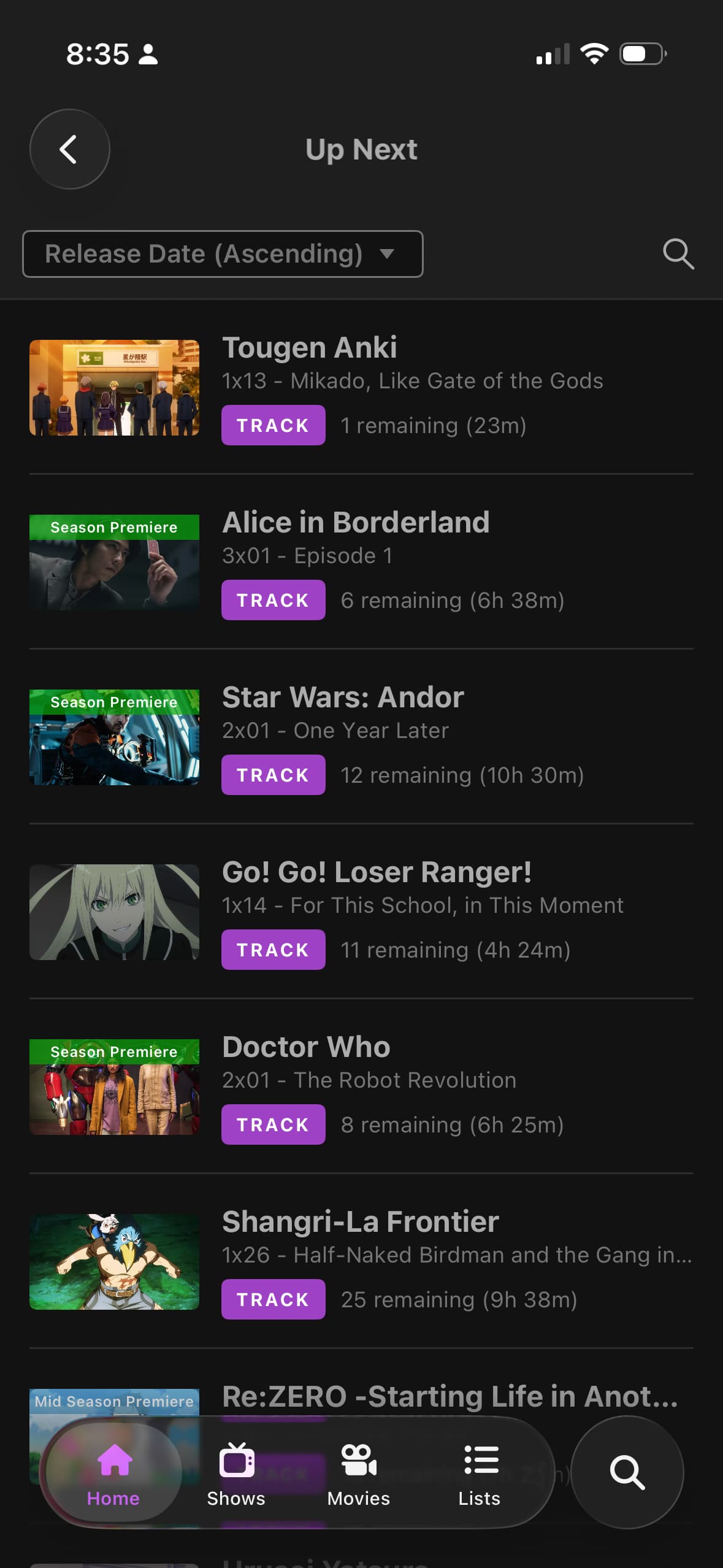Go back from Up Next
723x1568 pixels.
(69, 149)
